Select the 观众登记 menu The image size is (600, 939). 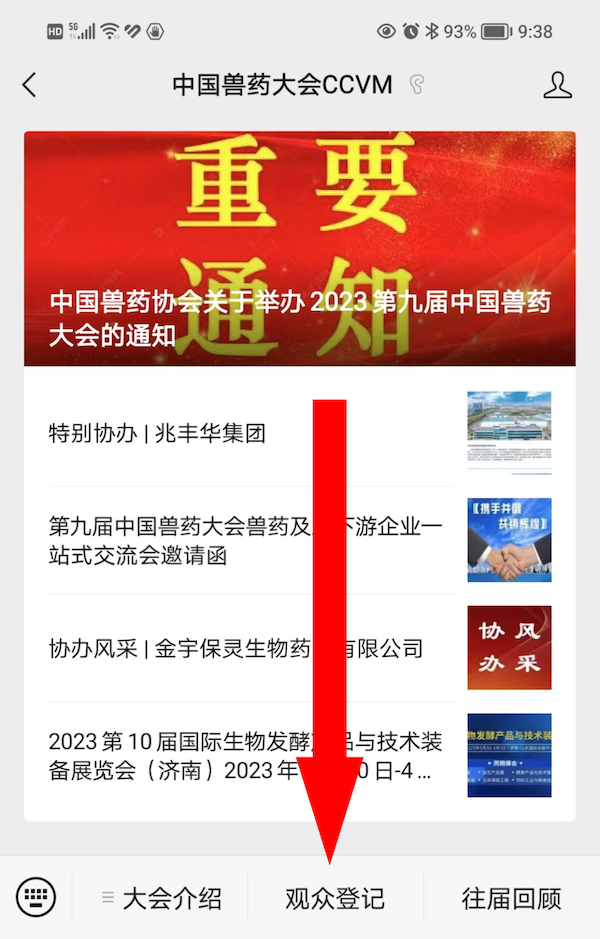click(335, 898)
